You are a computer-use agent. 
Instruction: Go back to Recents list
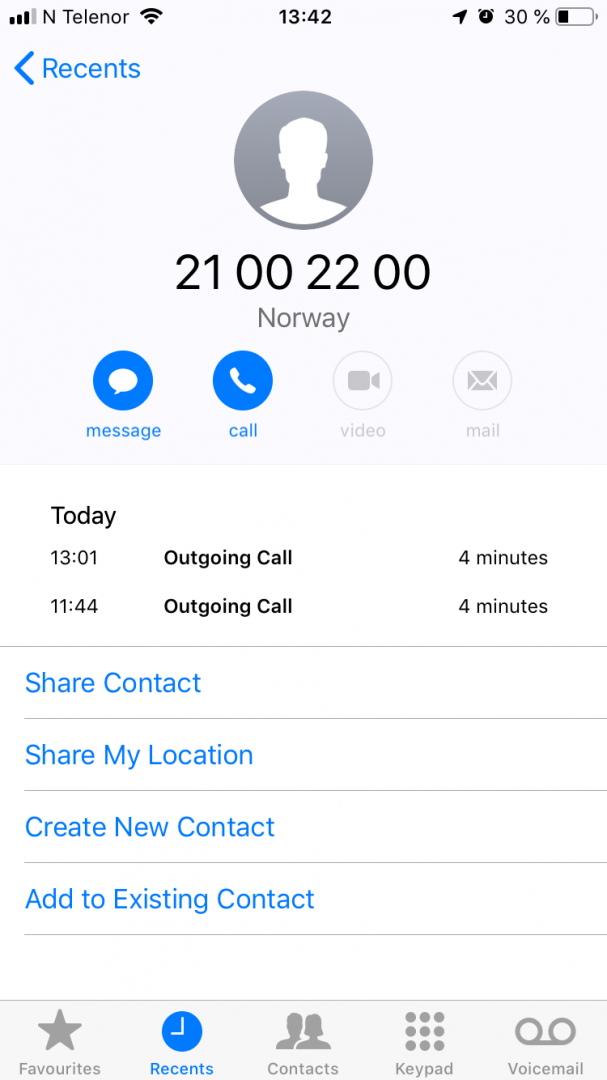[x=77, y=69]
